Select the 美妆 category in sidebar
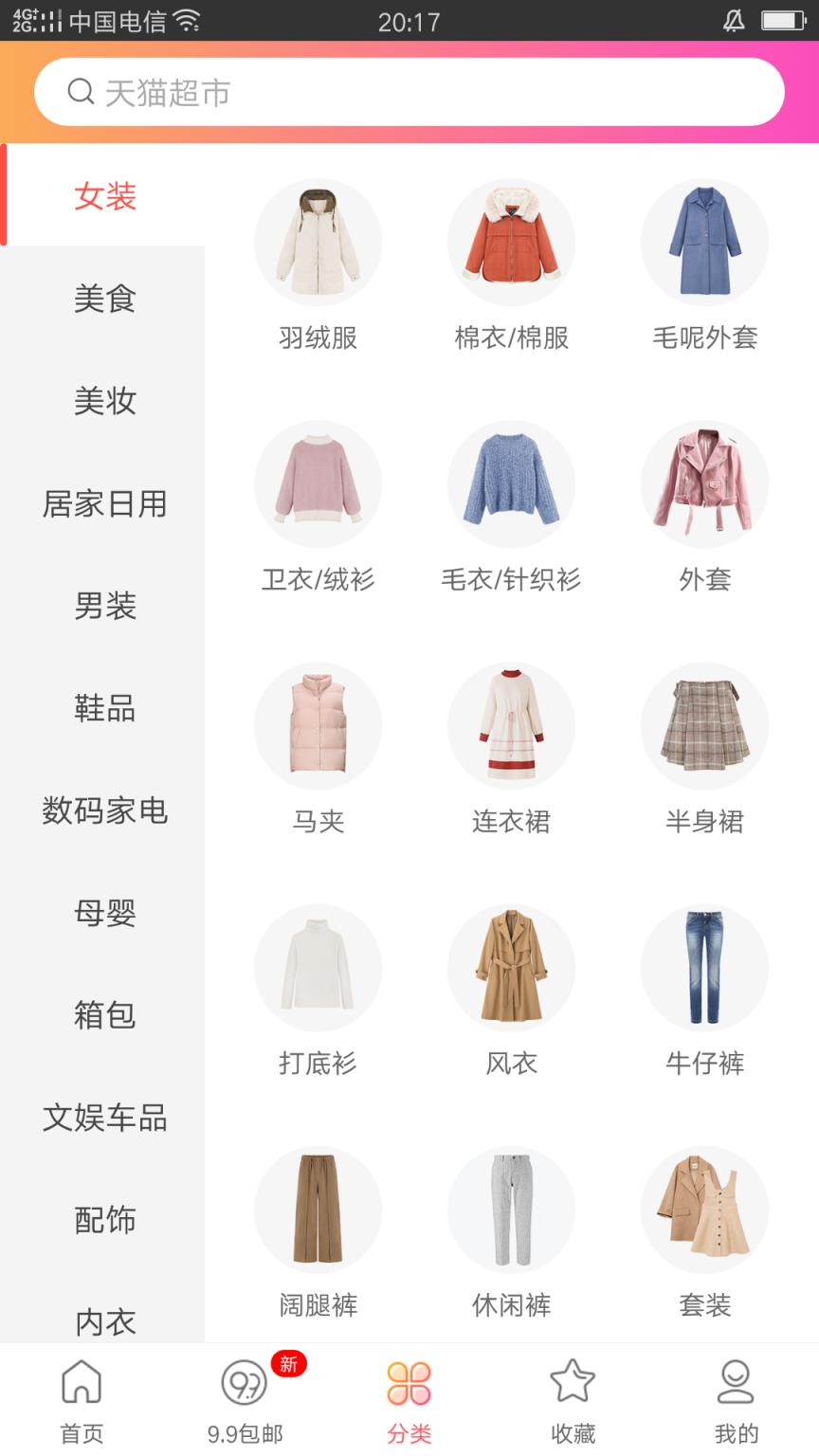The width and height of the screenshot is (819, 1456). point(104,402)
